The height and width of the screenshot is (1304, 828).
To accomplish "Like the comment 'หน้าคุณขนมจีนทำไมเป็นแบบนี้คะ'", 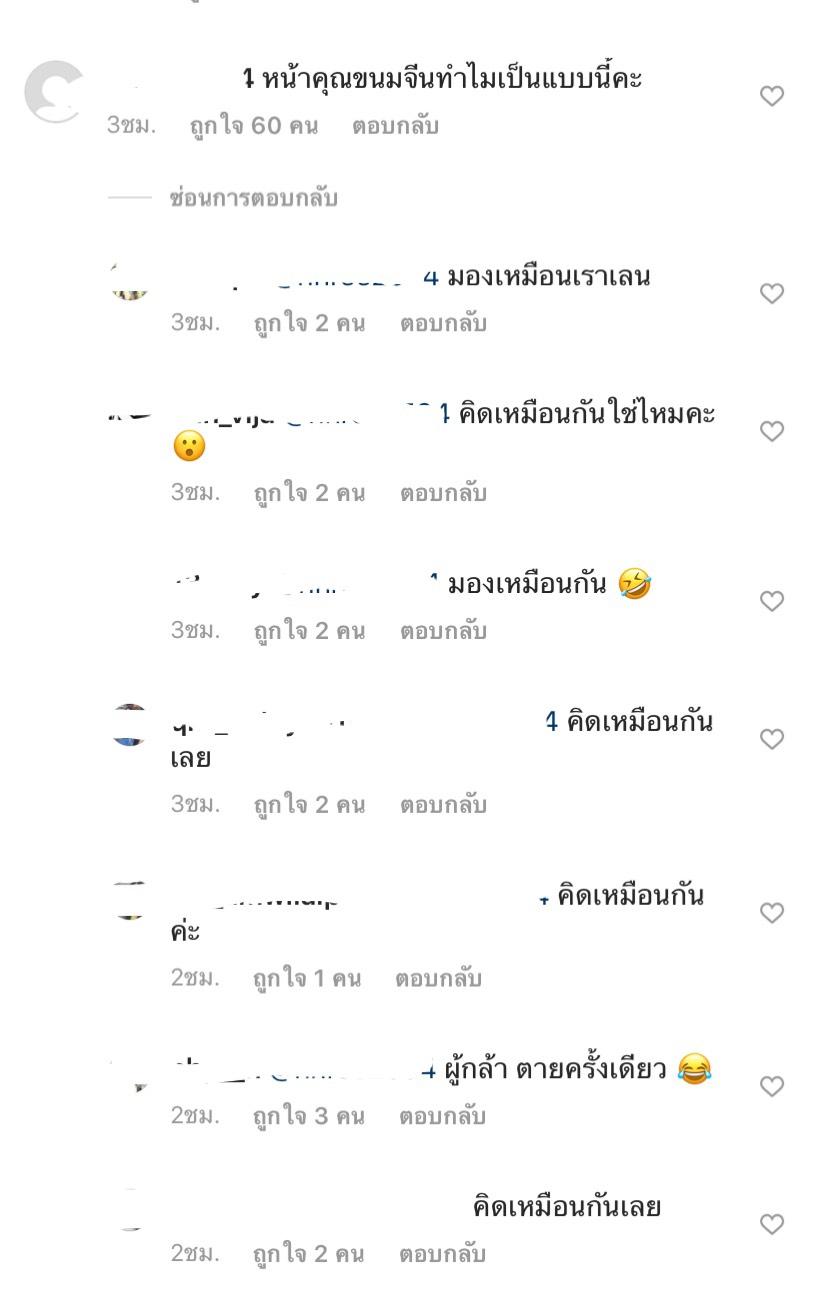I will click(771, 96).
